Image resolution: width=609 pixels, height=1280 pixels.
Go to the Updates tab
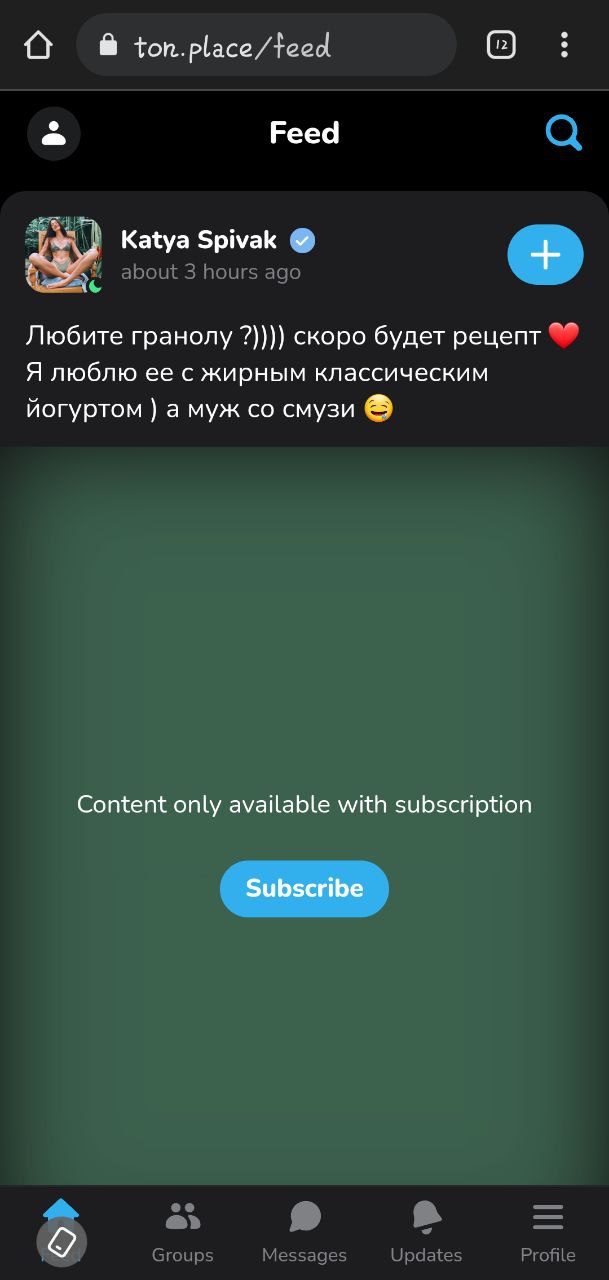426,1233
